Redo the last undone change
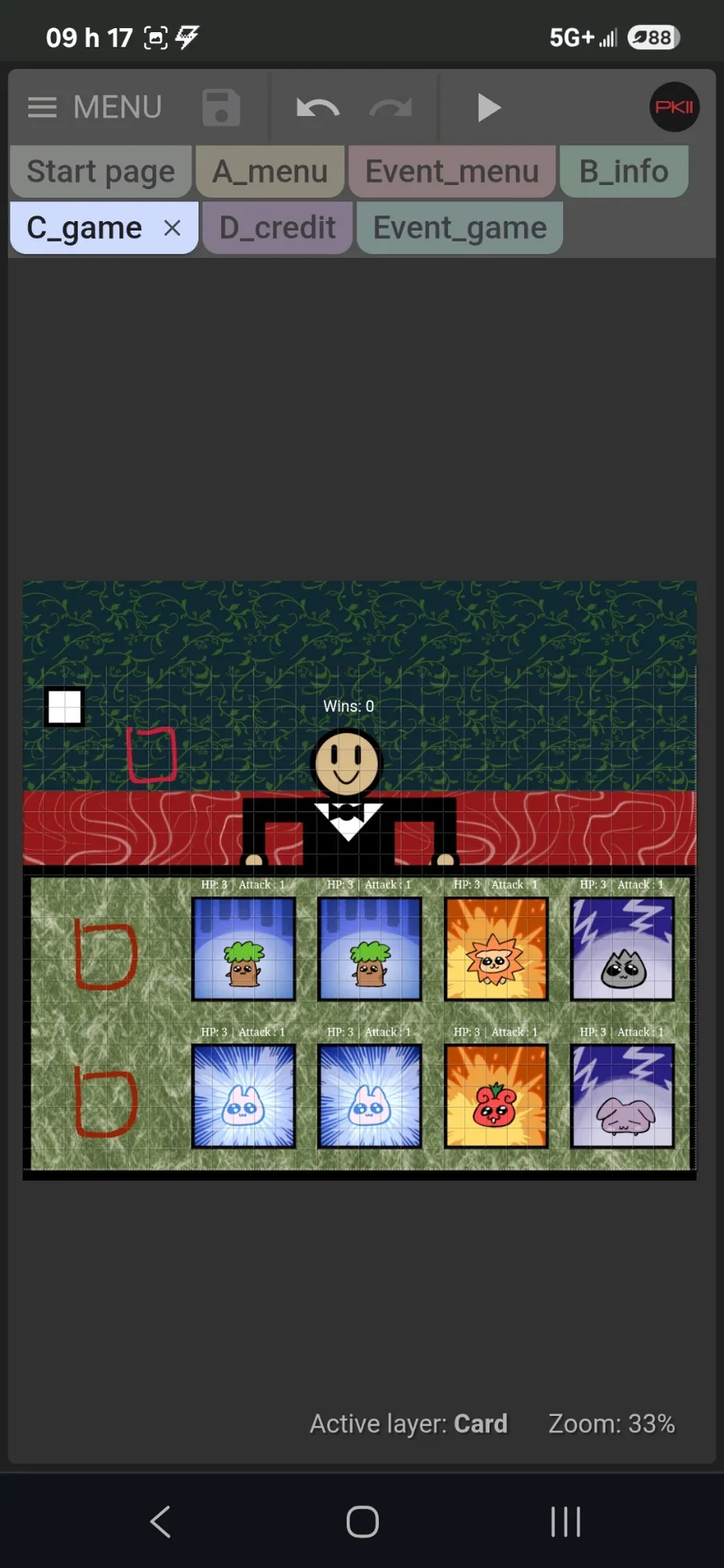 pyautogui.click(x=390, y=107)
